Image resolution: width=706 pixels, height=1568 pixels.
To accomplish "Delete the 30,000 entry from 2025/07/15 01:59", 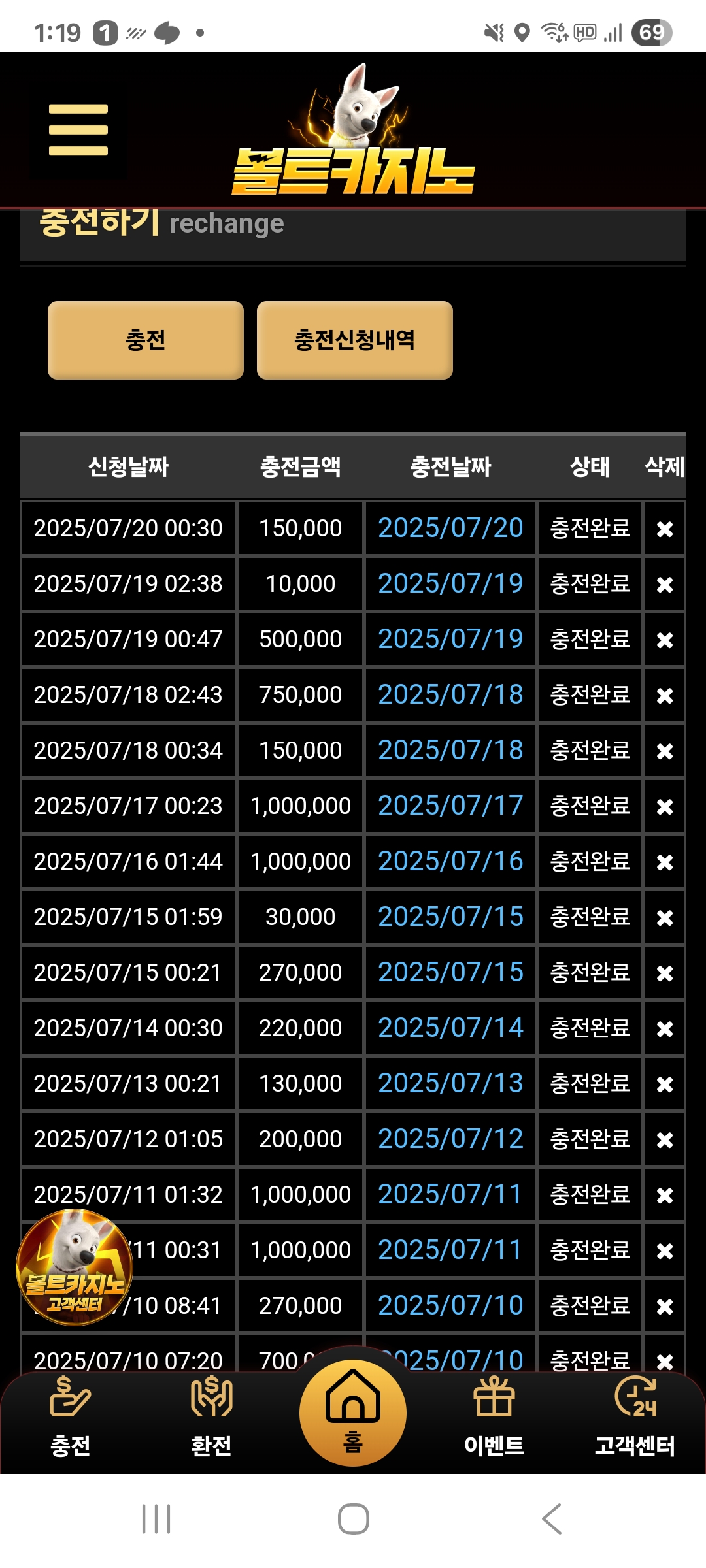I will [x=665, y=917].
